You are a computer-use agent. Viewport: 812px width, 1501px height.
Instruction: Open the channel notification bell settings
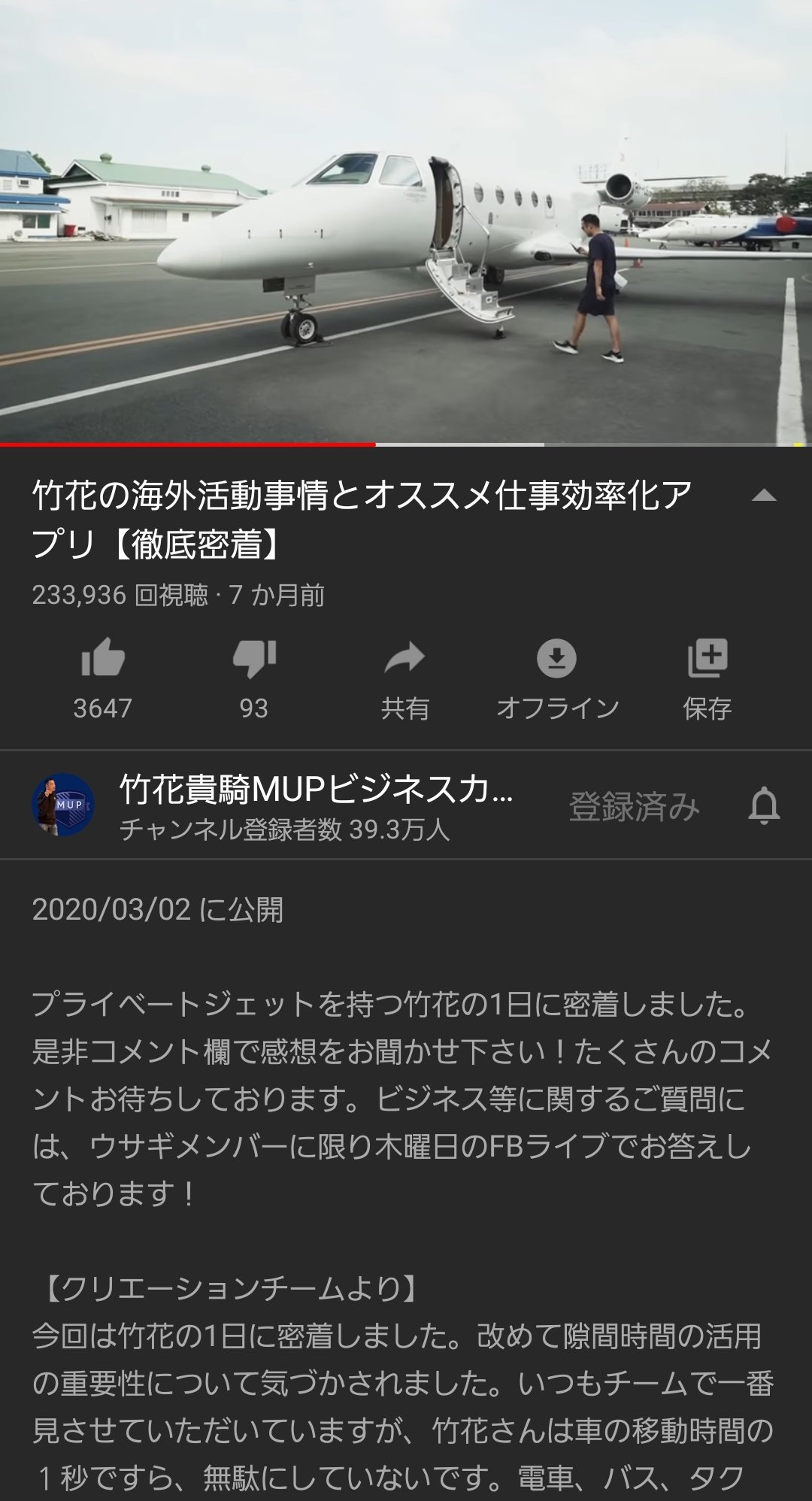coord(764,806)
